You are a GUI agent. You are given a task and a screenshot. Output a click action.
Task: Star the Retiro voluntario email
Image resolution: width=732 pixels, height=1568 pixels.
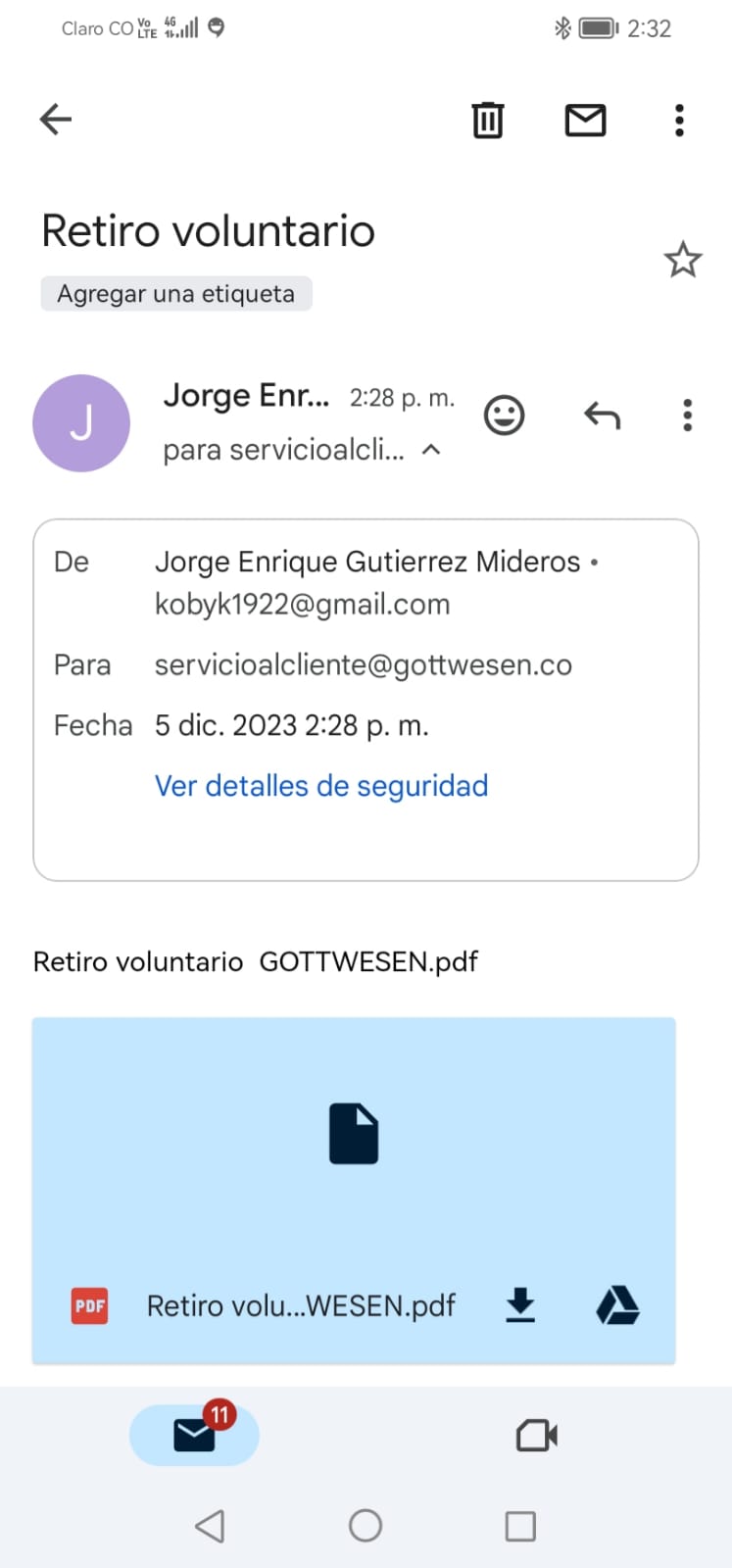(682, 260)
